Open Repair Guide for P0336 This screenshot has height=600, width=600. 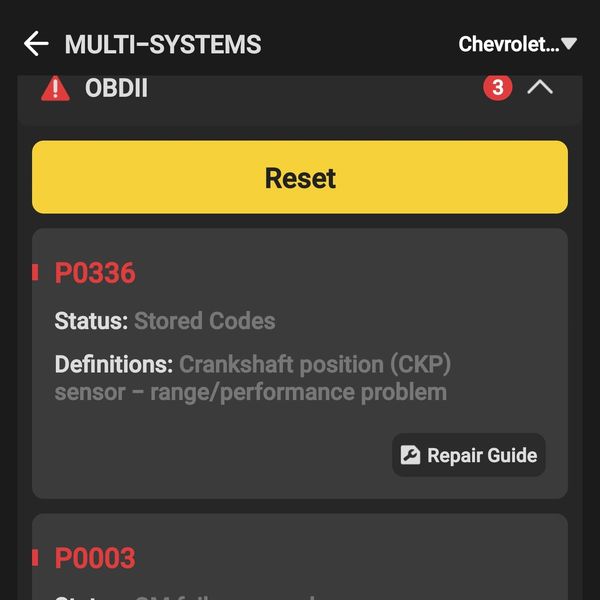(x=469, y=455)
